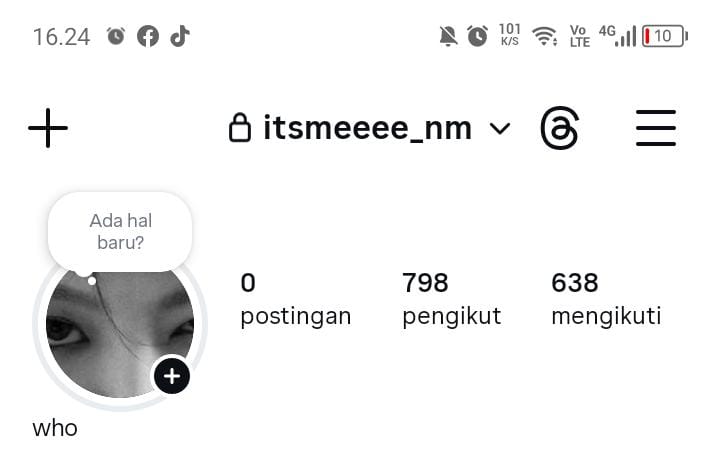View the 798 pengikut list
The height and width of the screenshot is (450, 720).
click(451, 300)
